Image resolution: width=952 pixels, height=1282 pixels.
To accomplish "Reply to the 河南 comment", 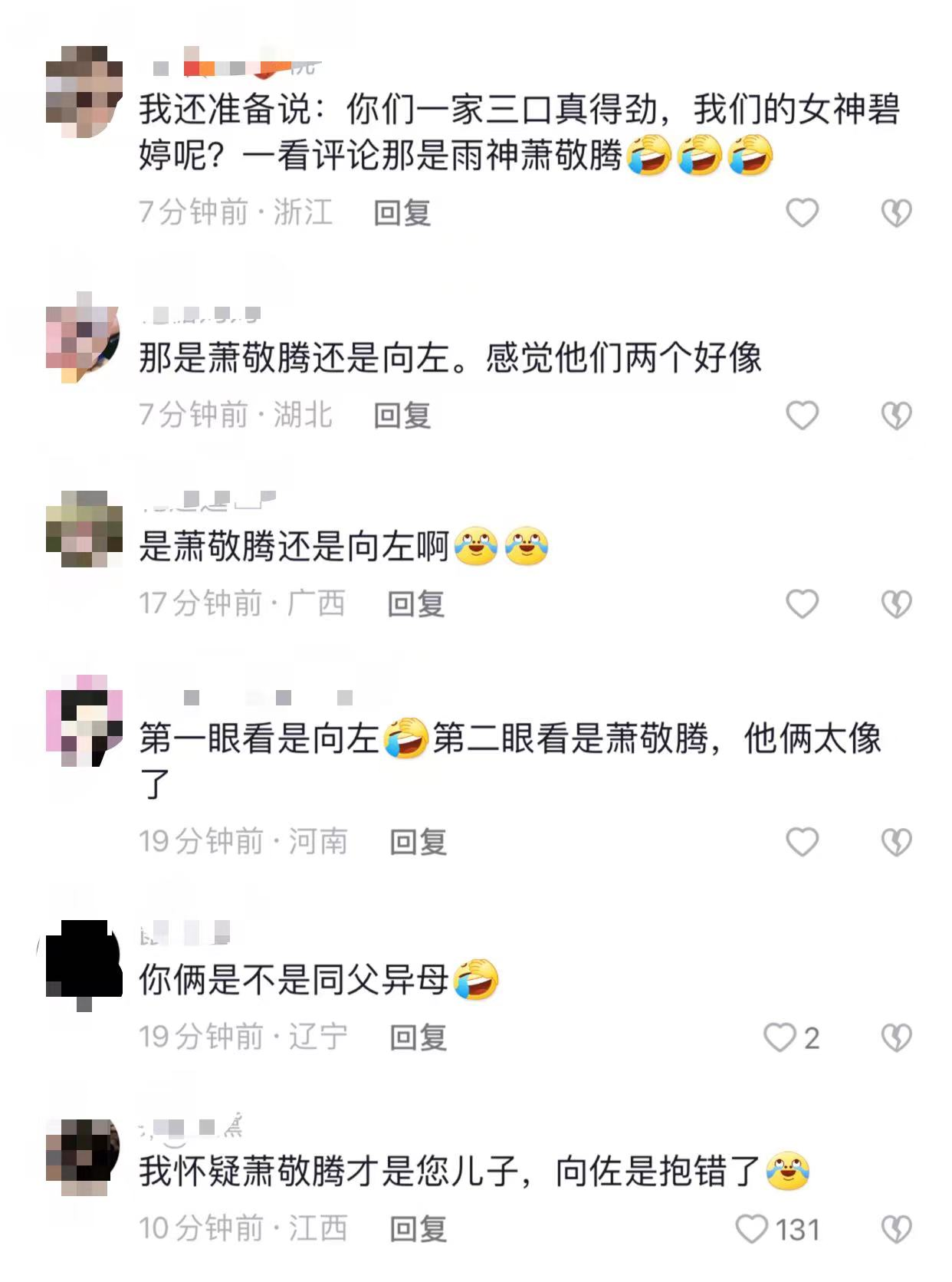I will [x=419, y=842].
